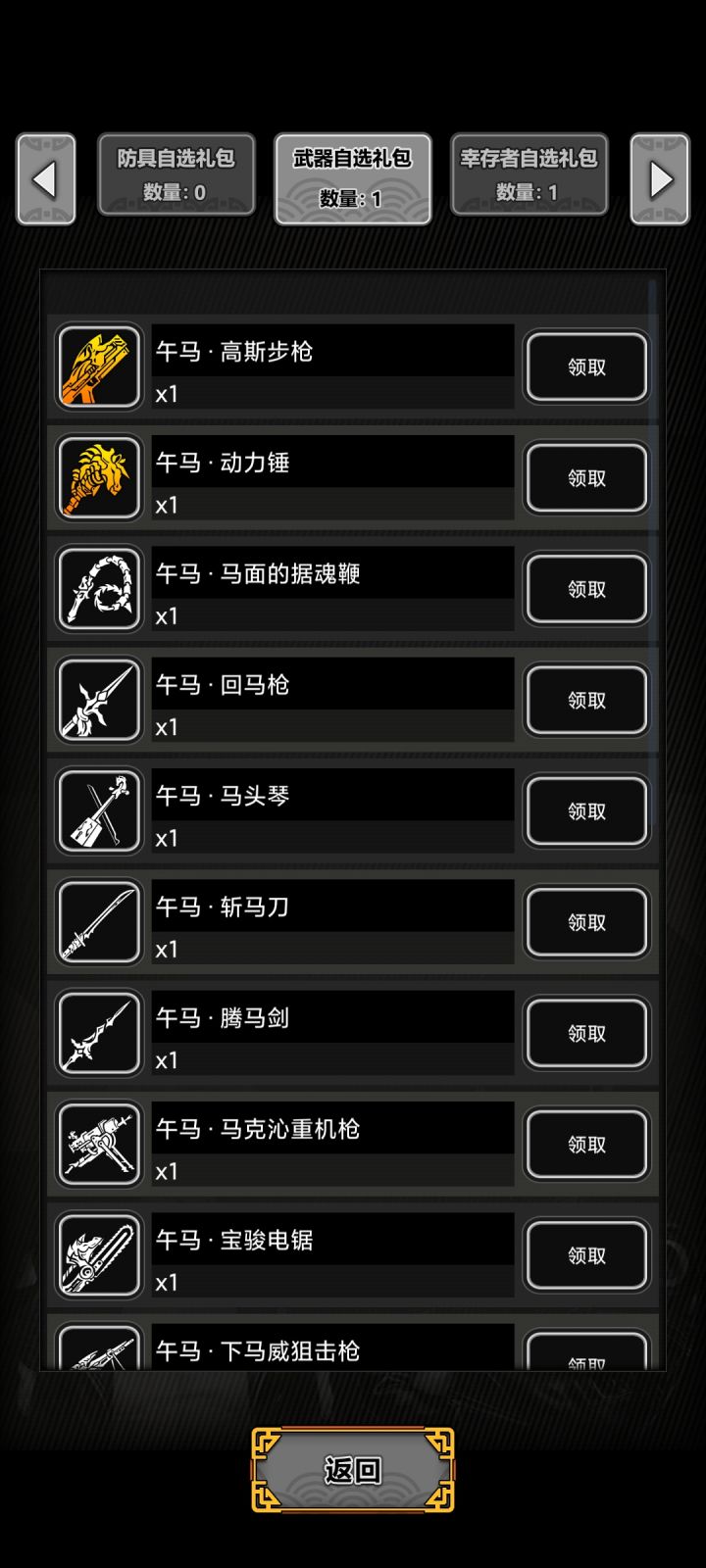The height and width of the screenshot is (1568, 706).
Task: Select the 午马·腾马剑 sword icon
Action: pos(98,1033)
